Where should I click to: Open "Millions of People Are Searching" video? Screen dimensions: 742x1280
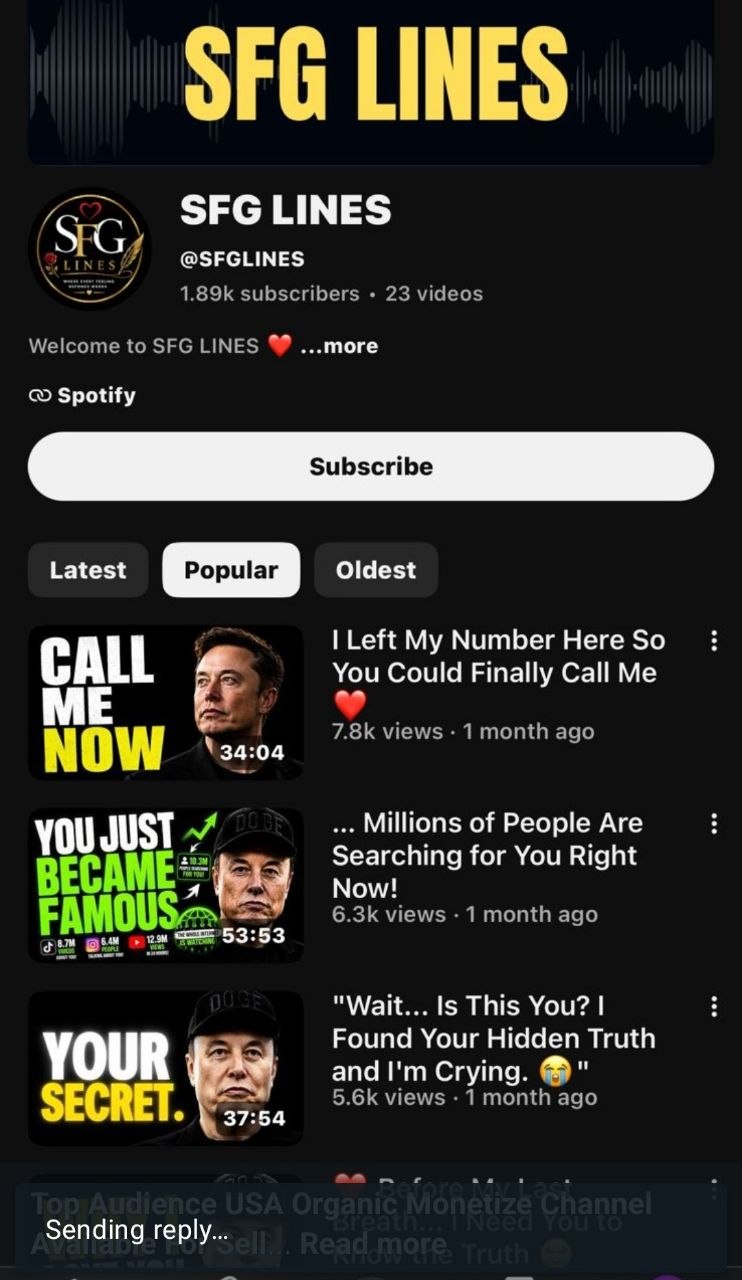[166, 885]
